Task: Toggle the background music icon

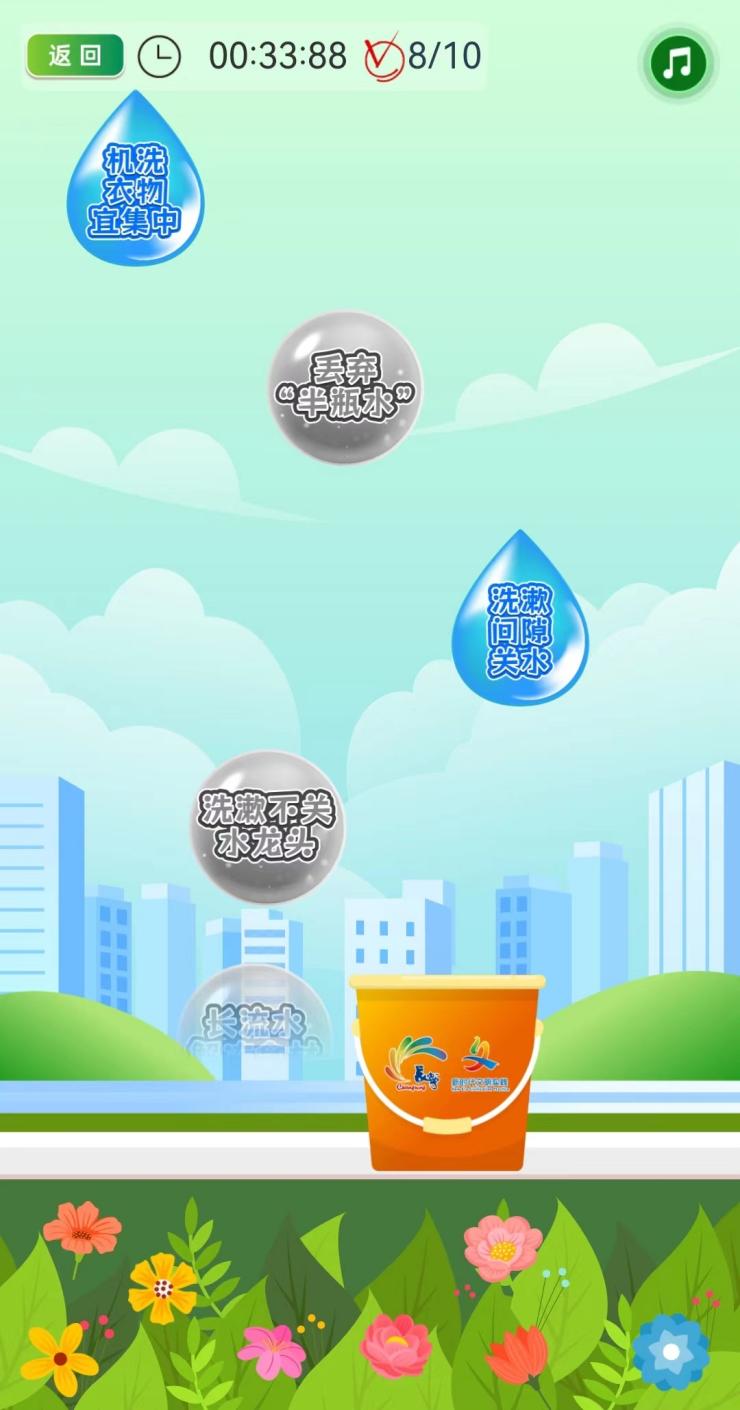Action: 678,64
